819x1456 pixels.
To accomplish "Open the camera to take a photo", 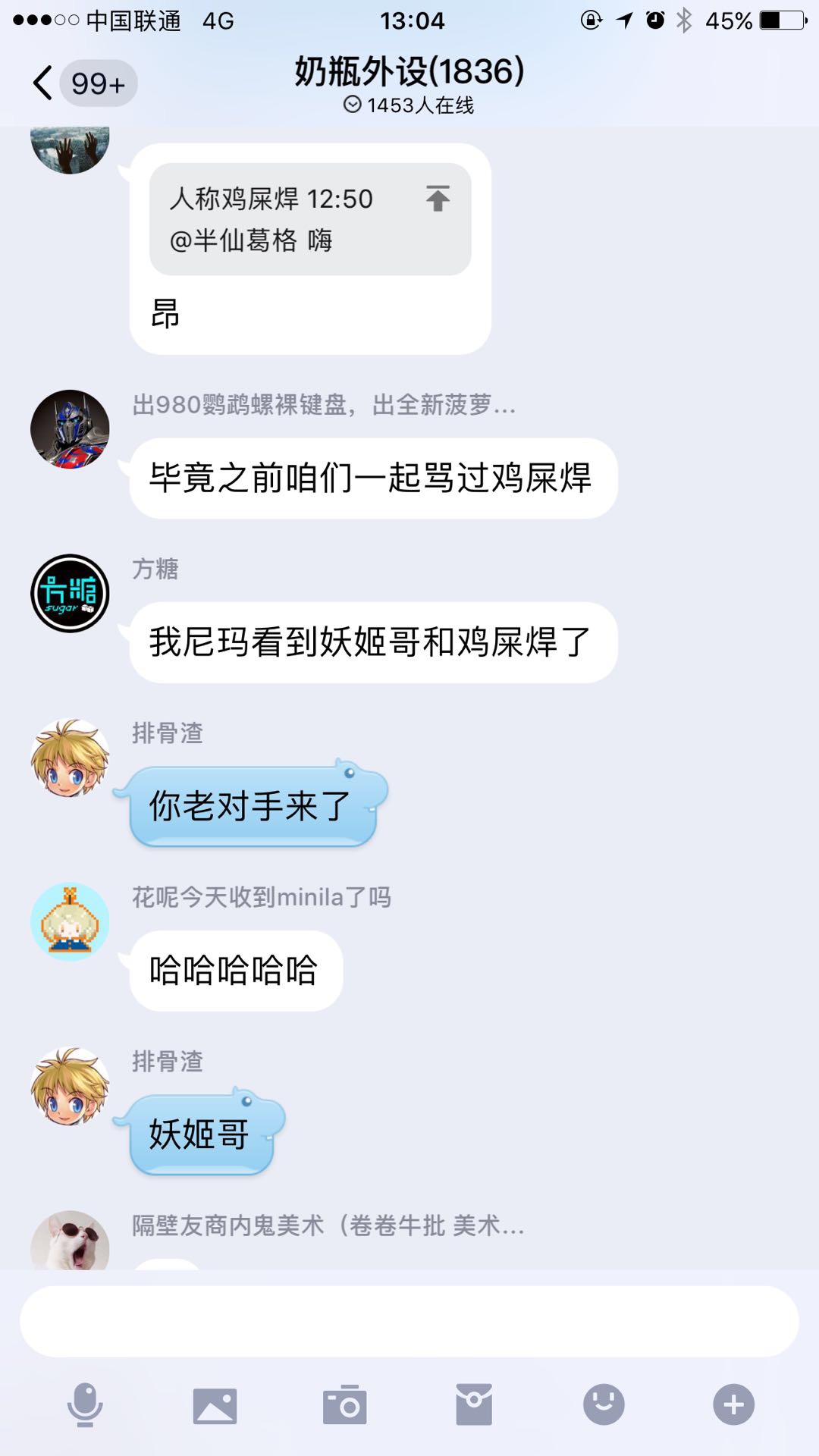I will pyautogui.click(x=345, y=1405).
